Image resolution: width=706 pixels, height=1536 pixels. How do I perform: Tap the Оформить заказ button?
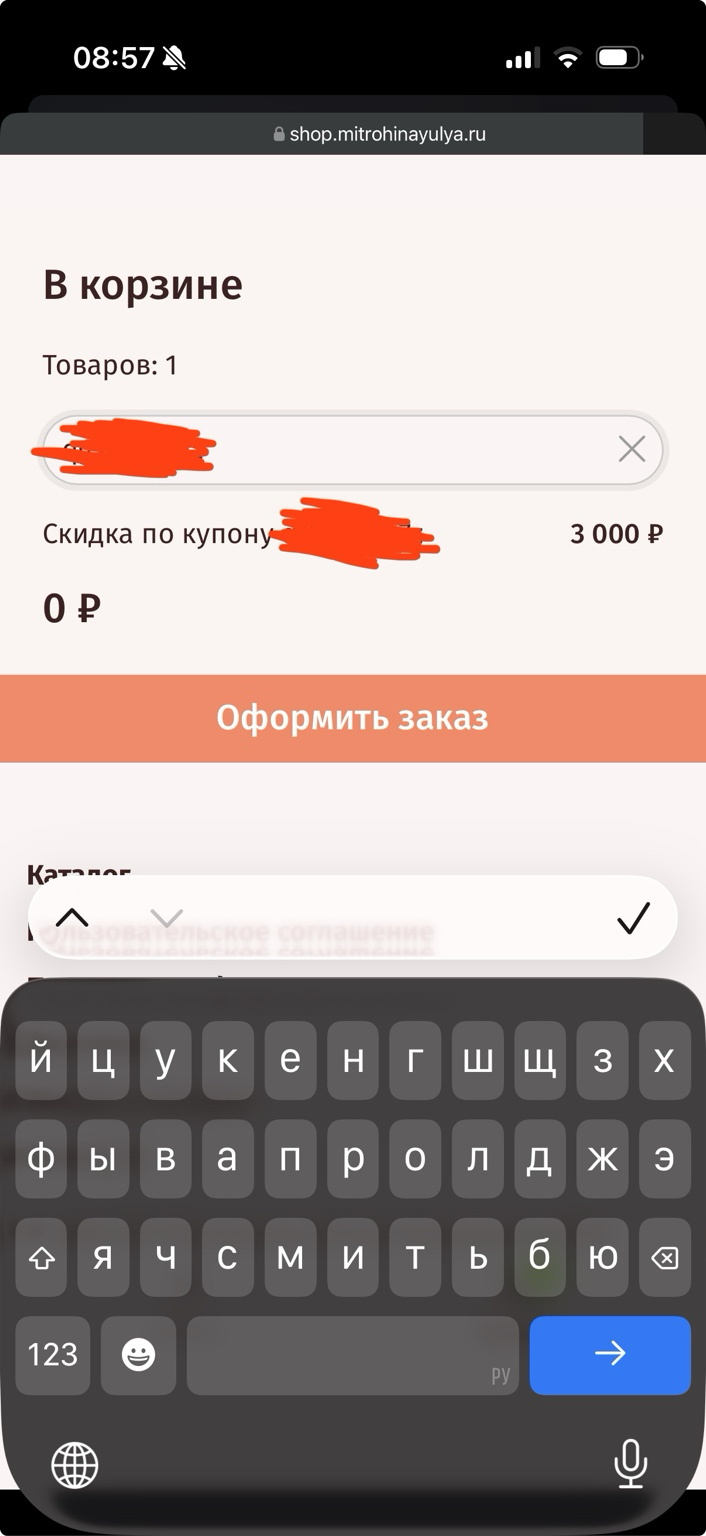(x=353, y=718)
